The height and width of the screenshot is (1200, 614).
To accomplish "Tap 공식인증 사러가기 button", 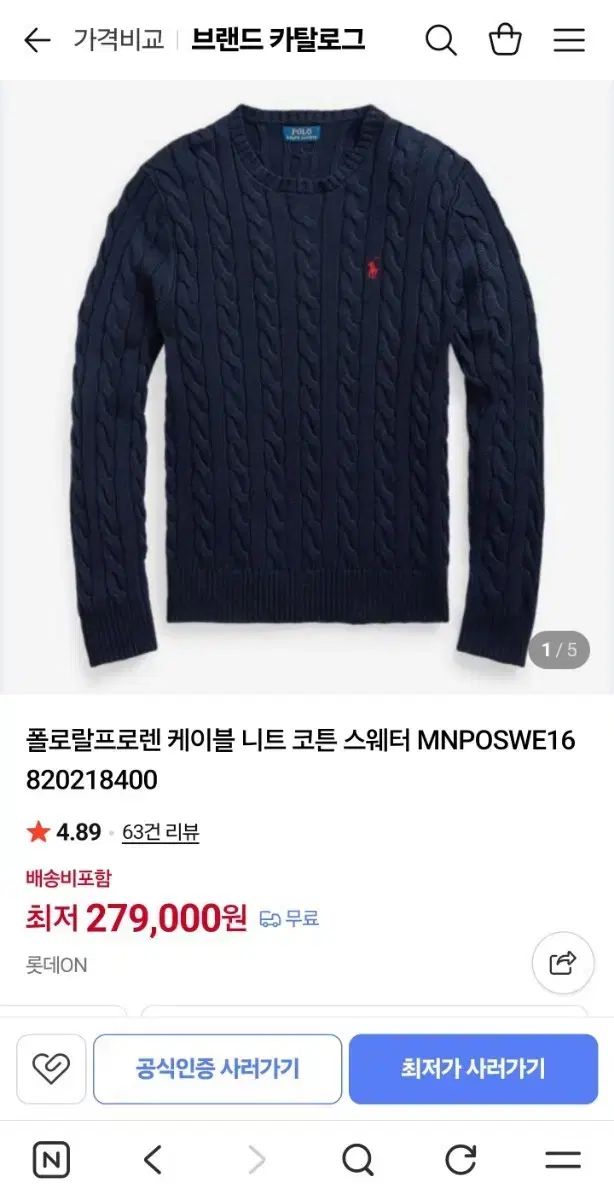I will click(x=218, y=1069).
